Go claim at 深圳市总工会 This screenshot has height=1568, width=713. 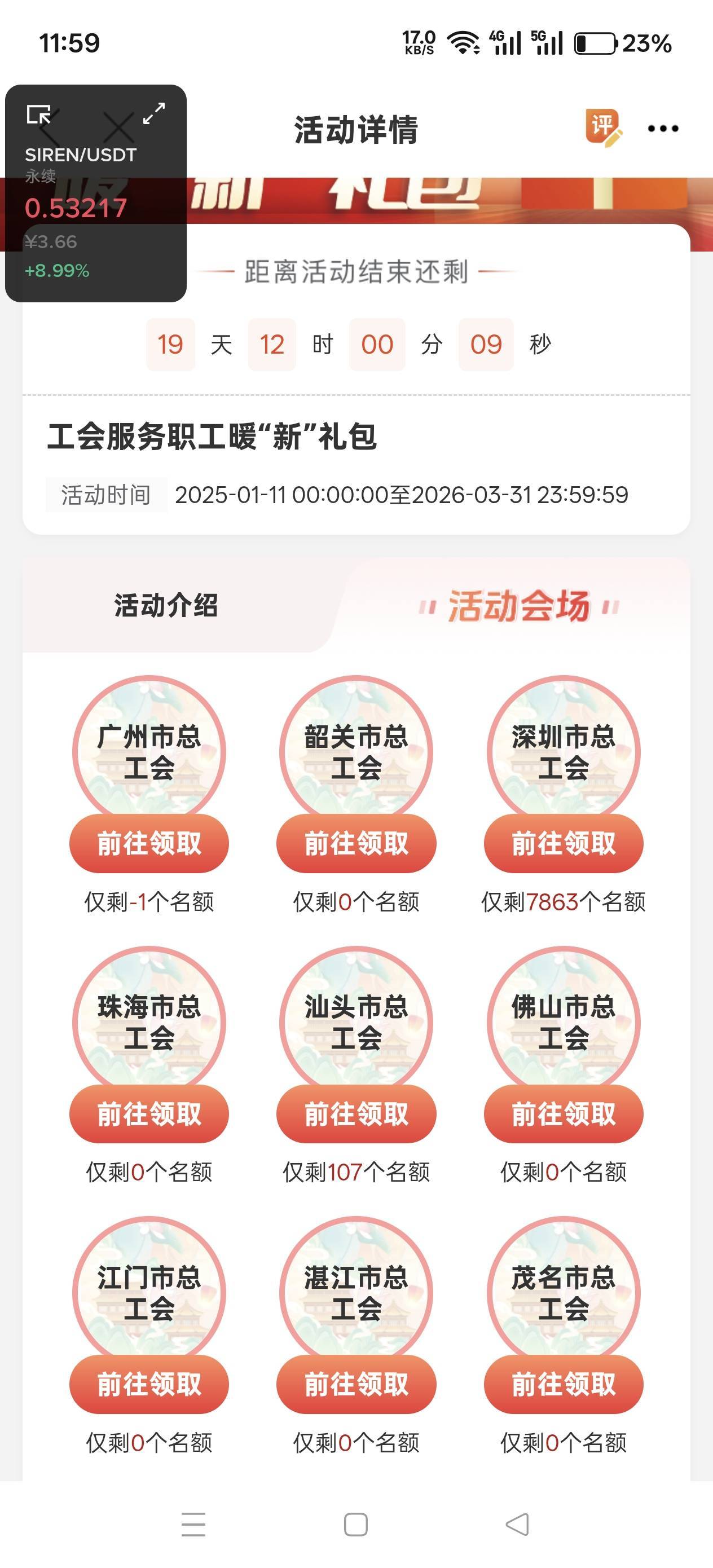pyautogui.click(x=563, y=843)
